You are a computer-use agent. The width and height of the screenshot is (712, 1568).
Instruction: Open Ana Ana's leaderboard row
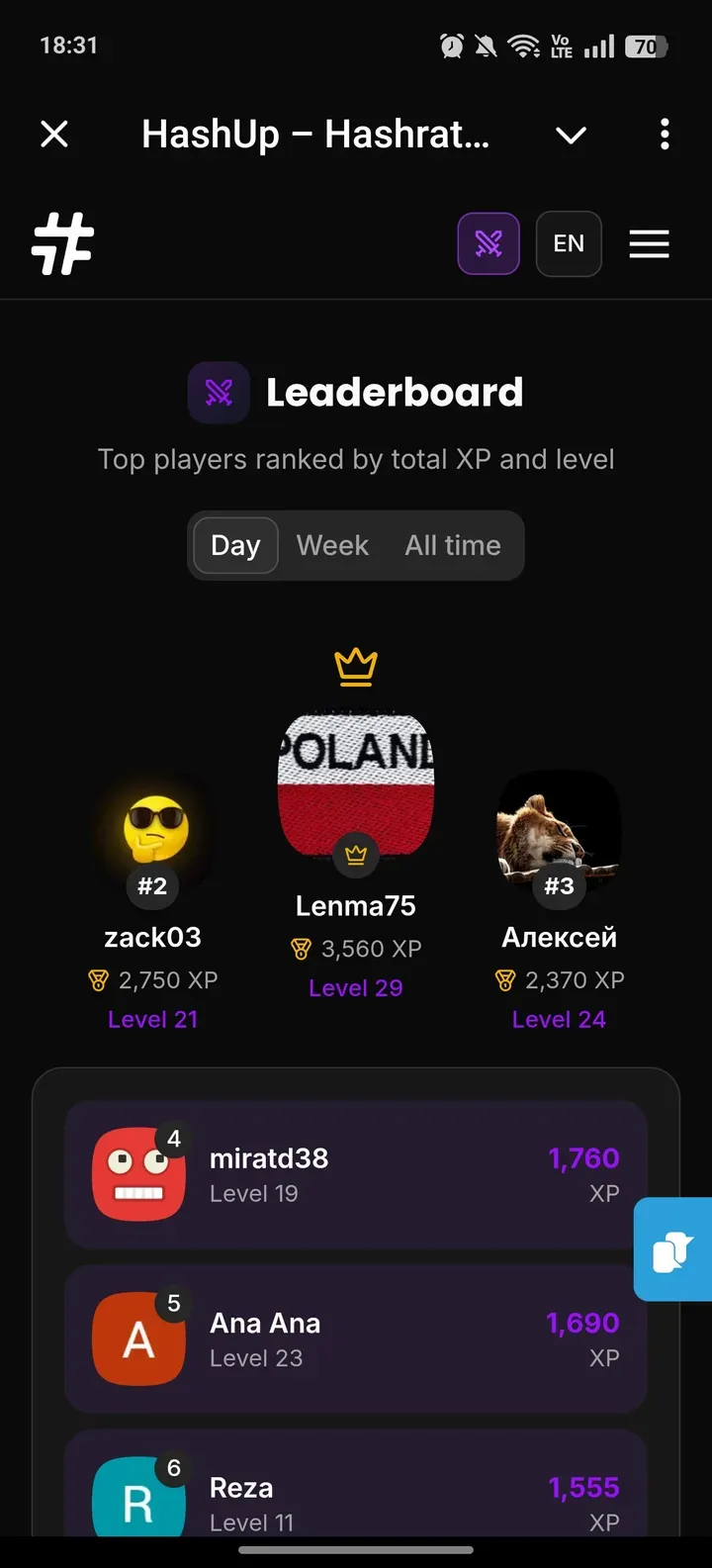[x=356, y=1338]
